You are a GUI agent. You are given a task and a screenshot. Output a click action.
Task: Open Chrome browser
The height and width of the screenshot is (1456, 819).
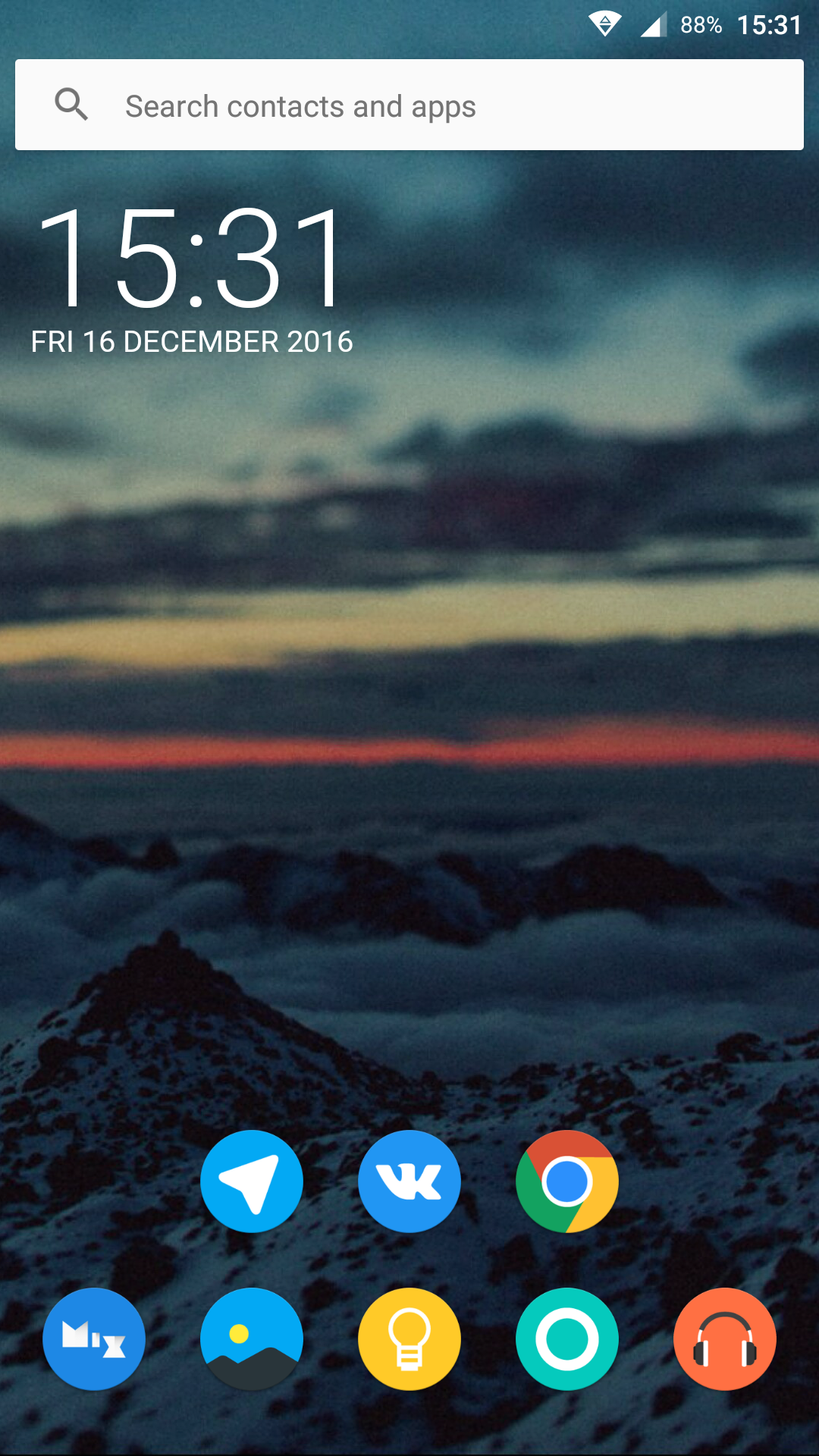[x=567, y=1181]
